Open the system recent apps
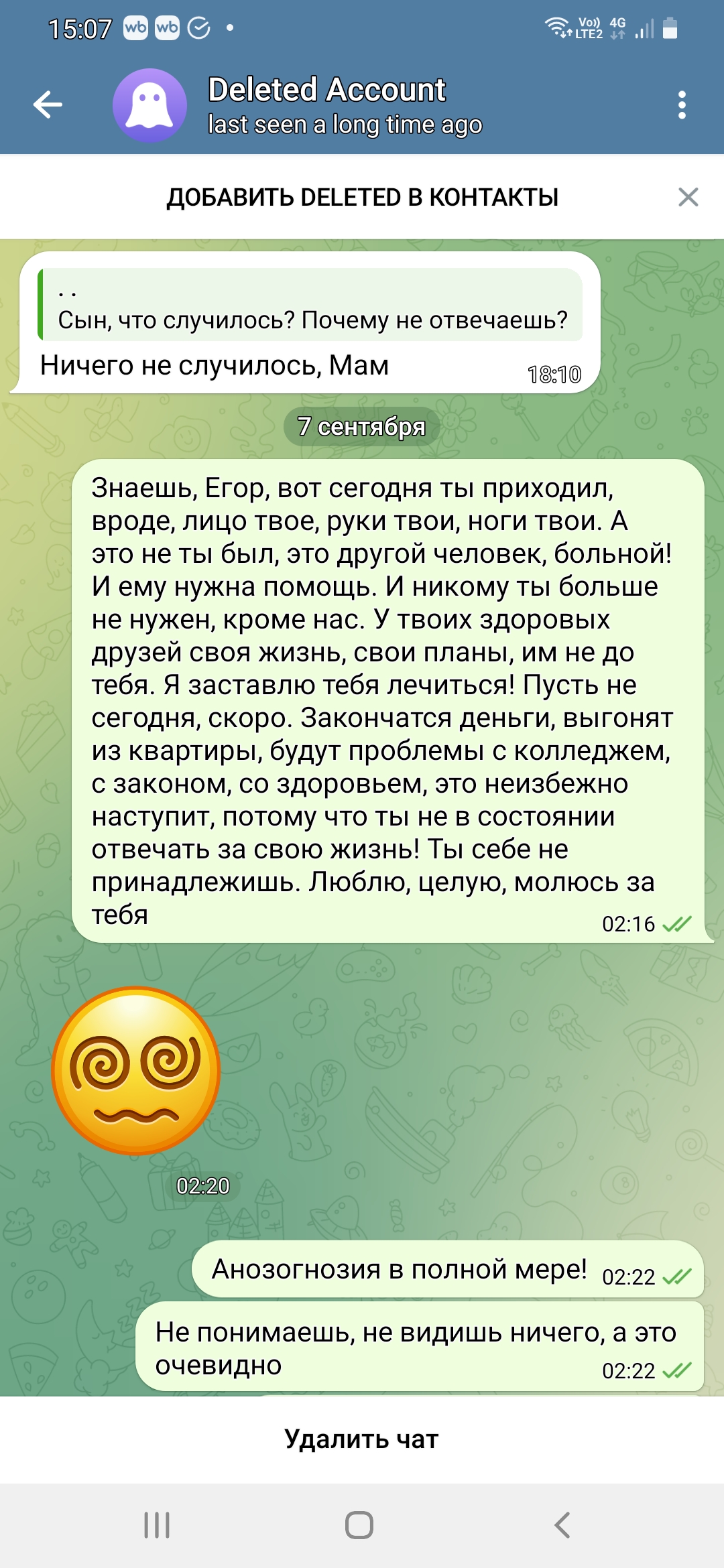 157,1525
